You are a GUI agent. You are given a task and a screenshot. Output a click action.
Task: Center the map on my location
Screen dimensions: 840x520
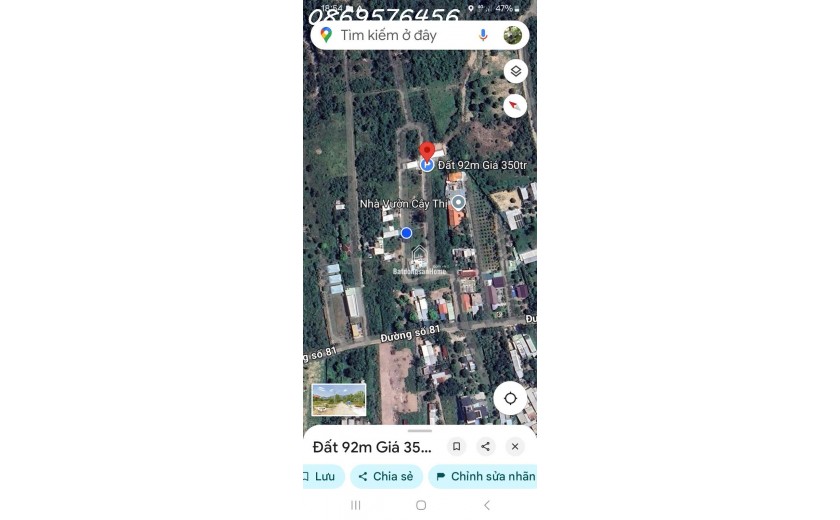click(x=510, y=398)
